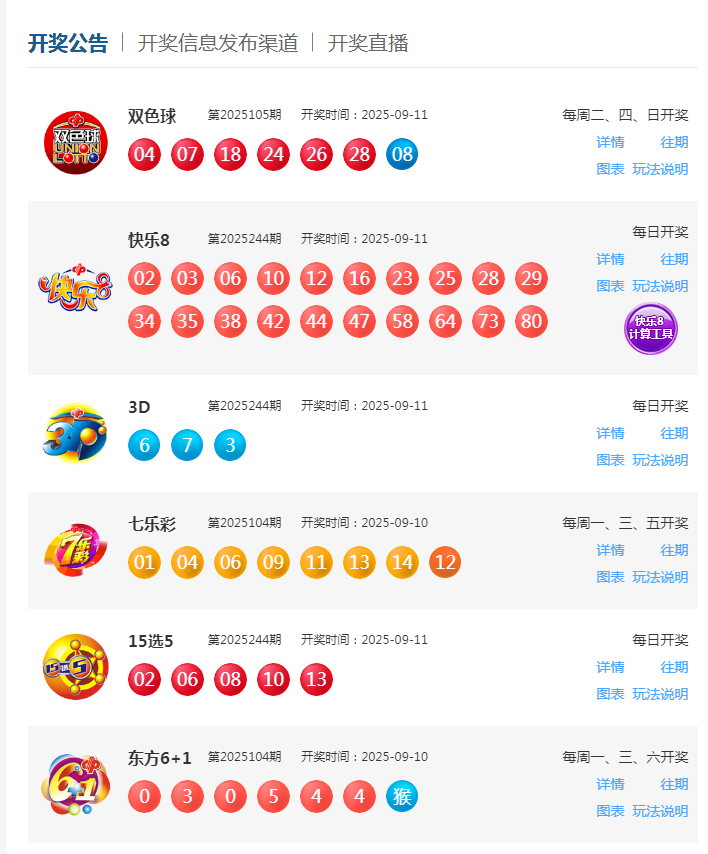Open the 图表 link for 双色球
The height and width of the screenshot is (854, 708).
[x=610, y=169]
